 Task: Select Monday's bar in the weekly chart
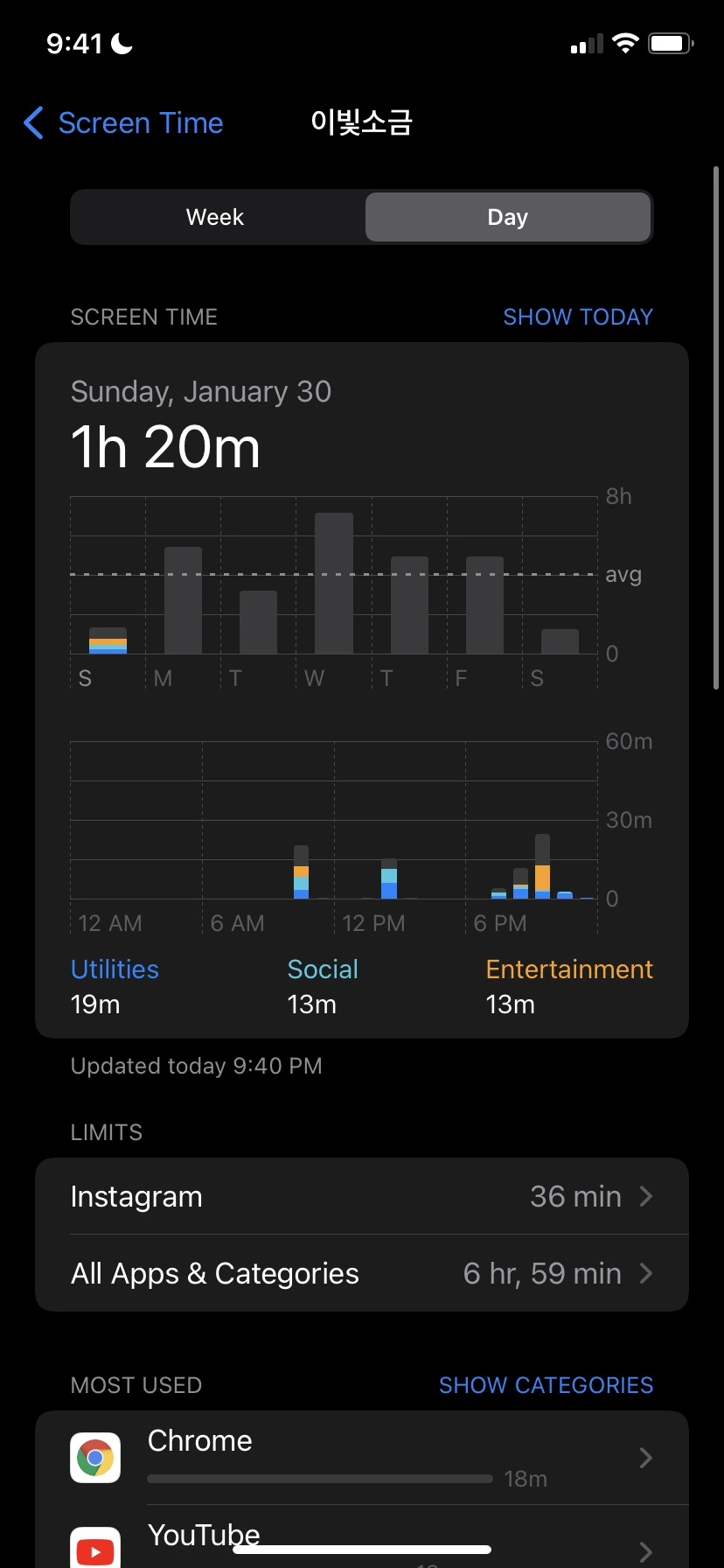click(184, 600)
